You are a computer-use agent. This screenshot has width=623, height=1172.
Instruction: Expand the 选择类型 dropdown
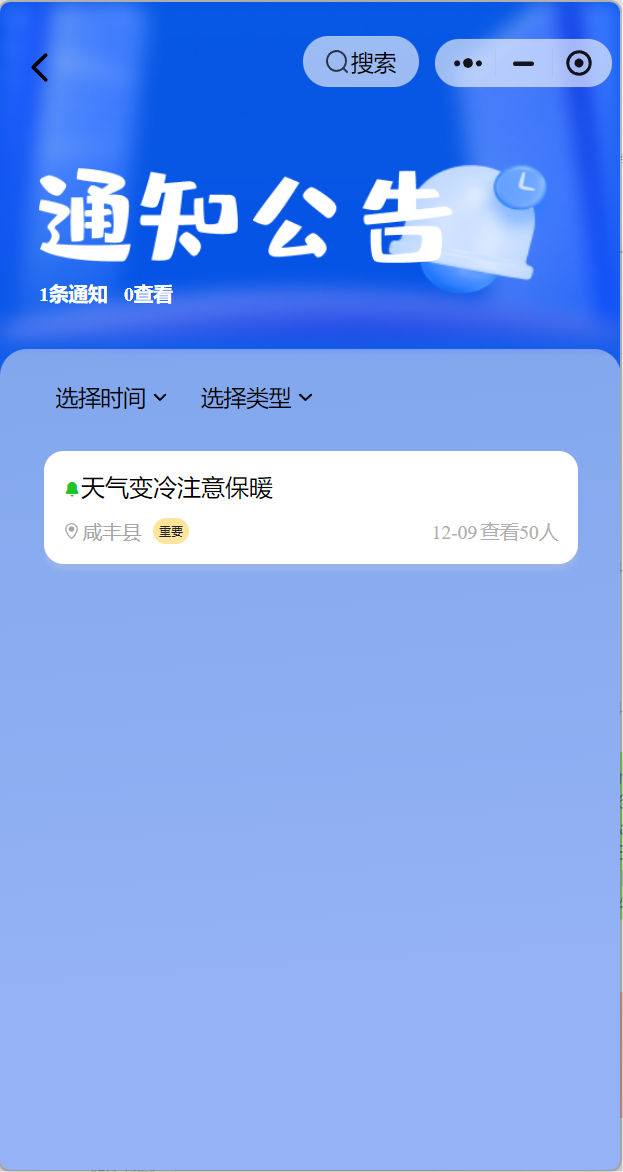(x=256, y=398)
